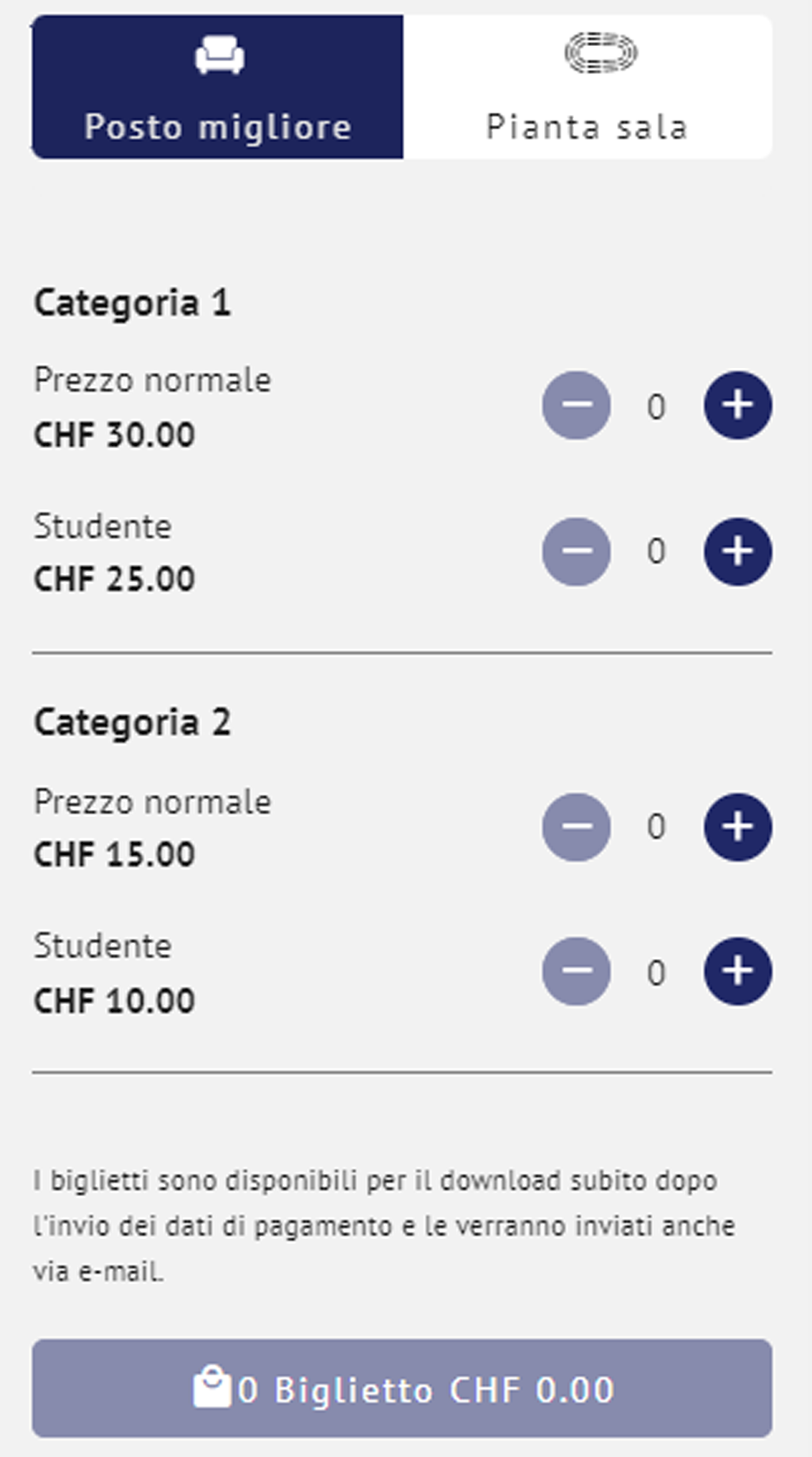The height and width of the screenshot is (1457, 812).
Task: Add a Categoria 2 Studente ticket
Action: [737, 971]
